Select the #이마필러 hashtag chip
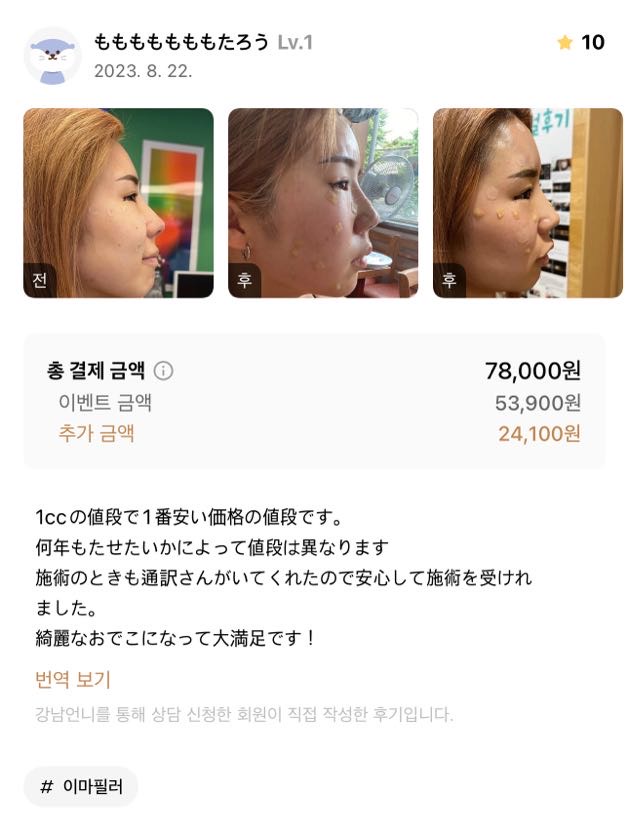The image size is (629, 832). pos(81,787)
